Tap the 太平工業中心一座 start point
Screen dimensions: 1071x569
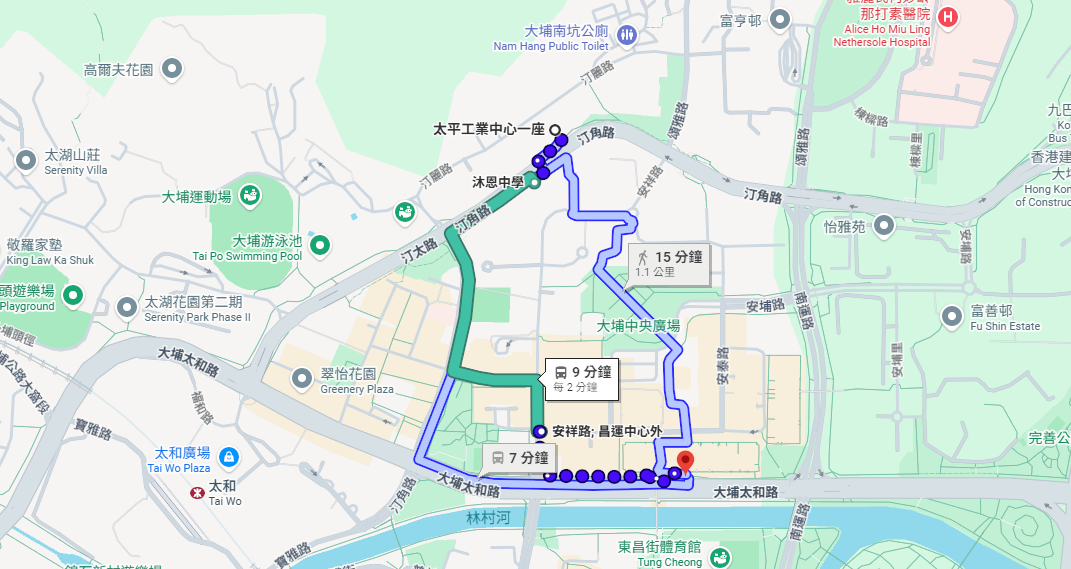pos(555,129)
